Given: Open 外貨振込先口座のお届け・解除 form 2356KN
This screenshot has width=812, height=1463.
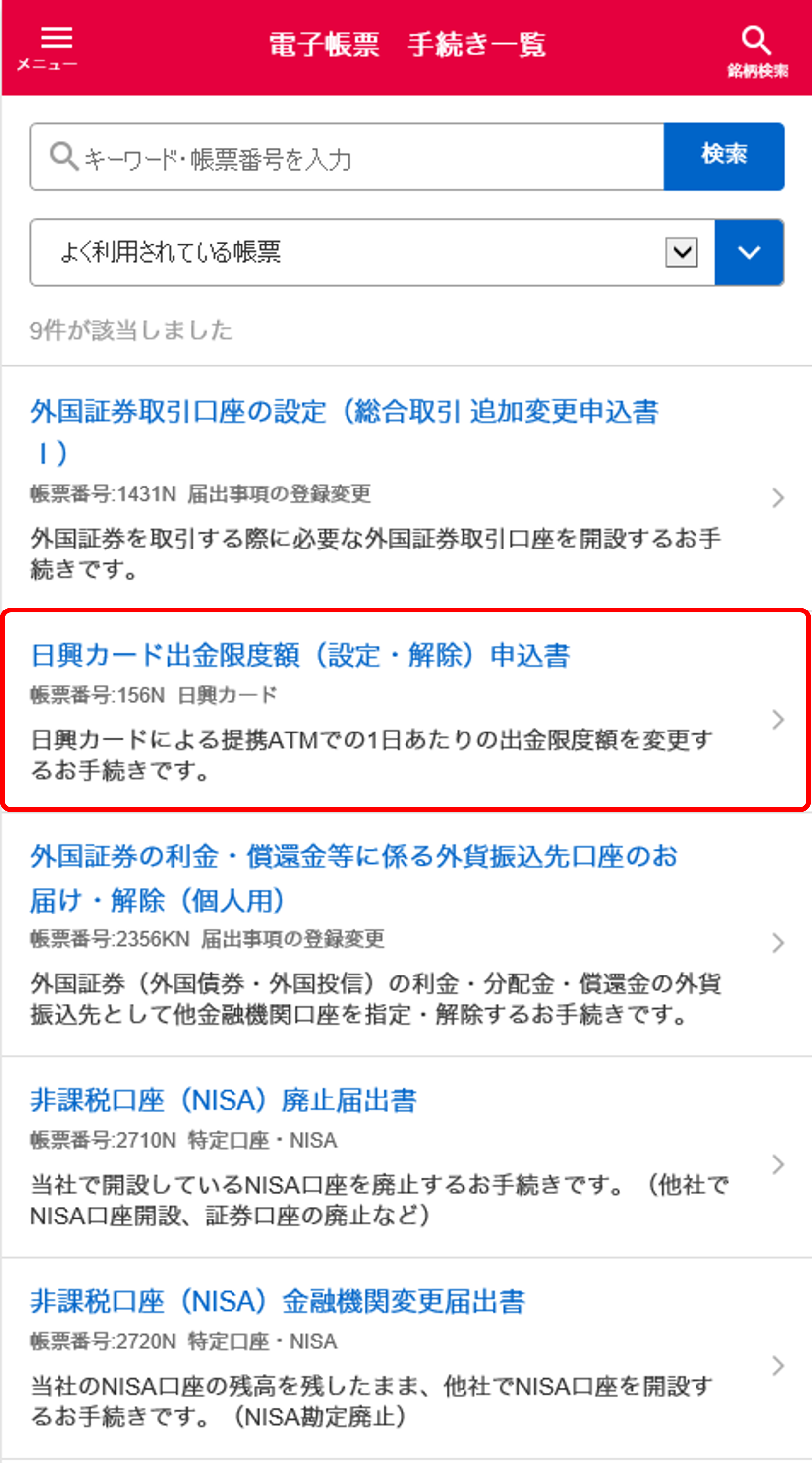Looking at the screenshot, I should click(353, 856).
